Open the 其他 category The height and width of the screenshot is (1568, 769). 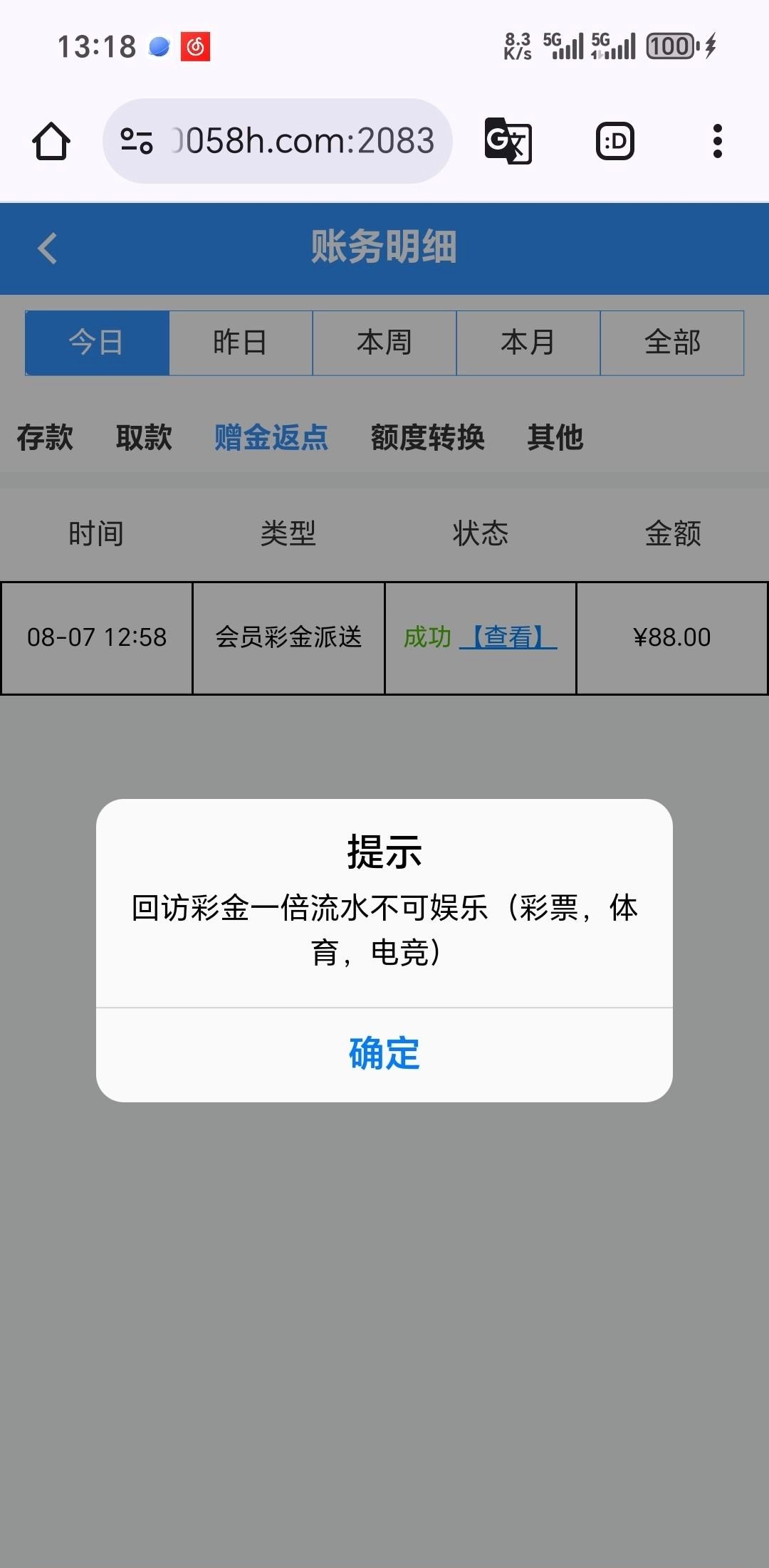[555, 437]
